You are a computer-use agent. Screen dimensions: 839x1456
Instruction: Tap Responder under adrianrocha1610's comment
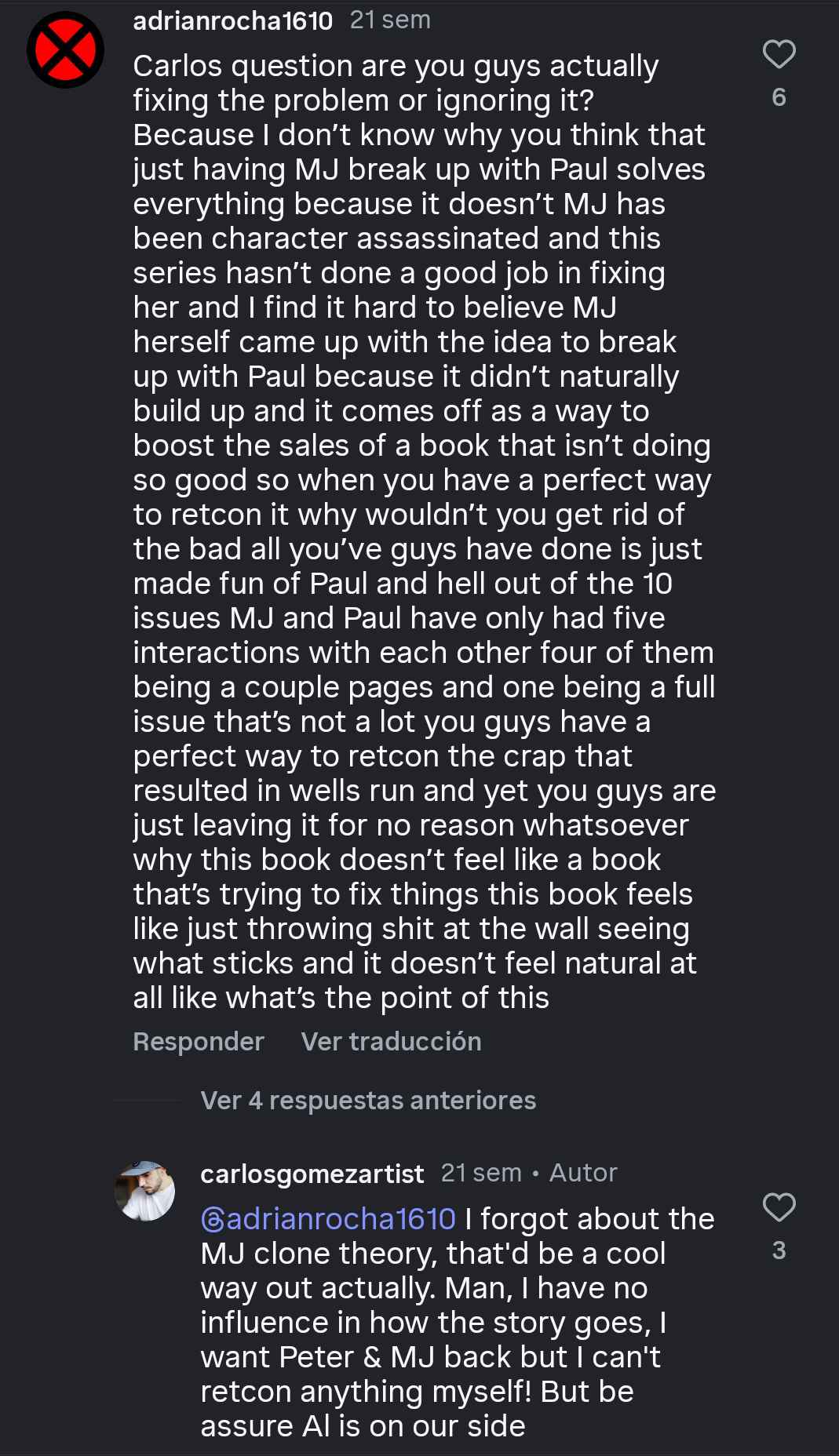pyautogui.click(x=199, y=1041)
